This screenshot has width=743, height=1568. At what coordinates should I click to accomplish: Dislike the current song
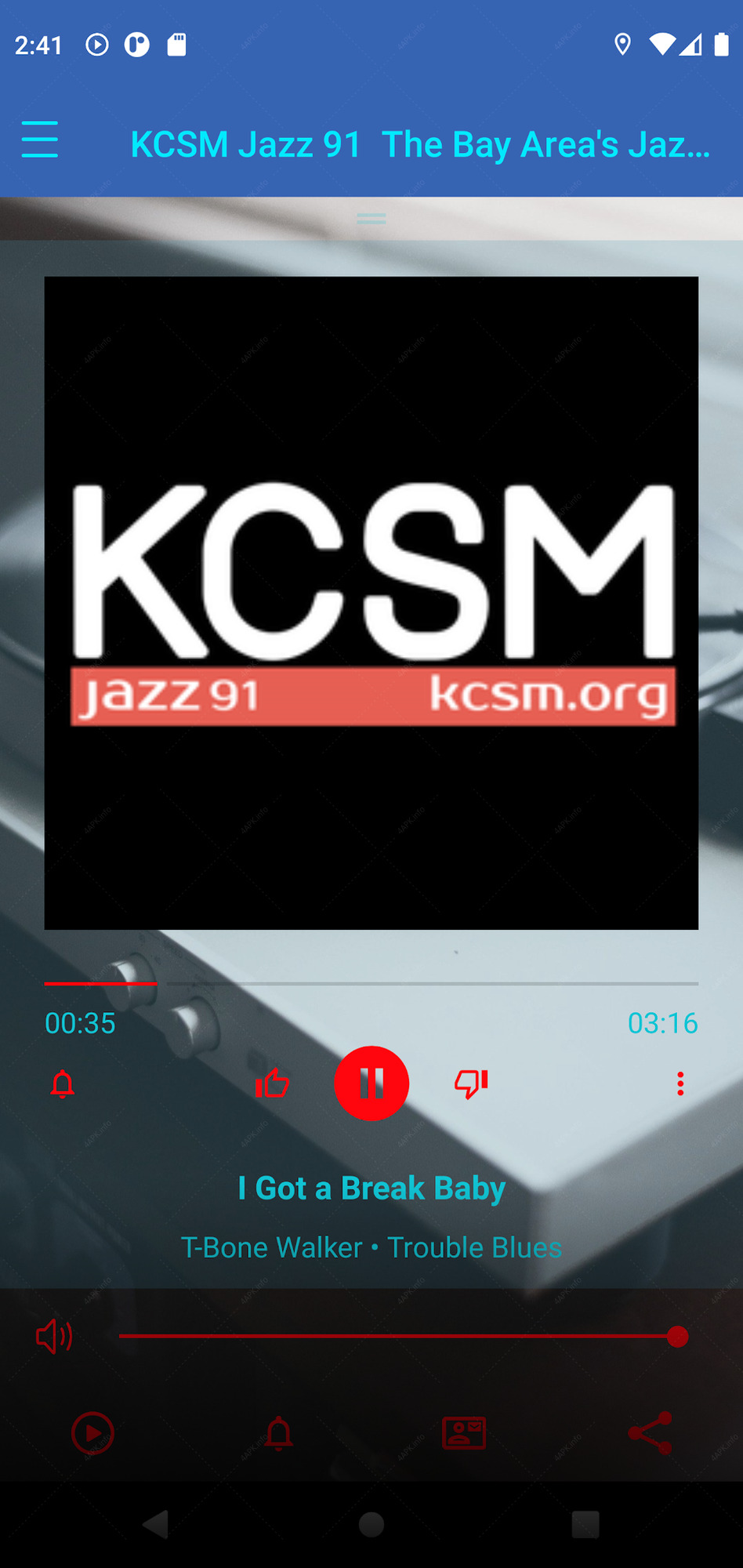point(471,1083)
